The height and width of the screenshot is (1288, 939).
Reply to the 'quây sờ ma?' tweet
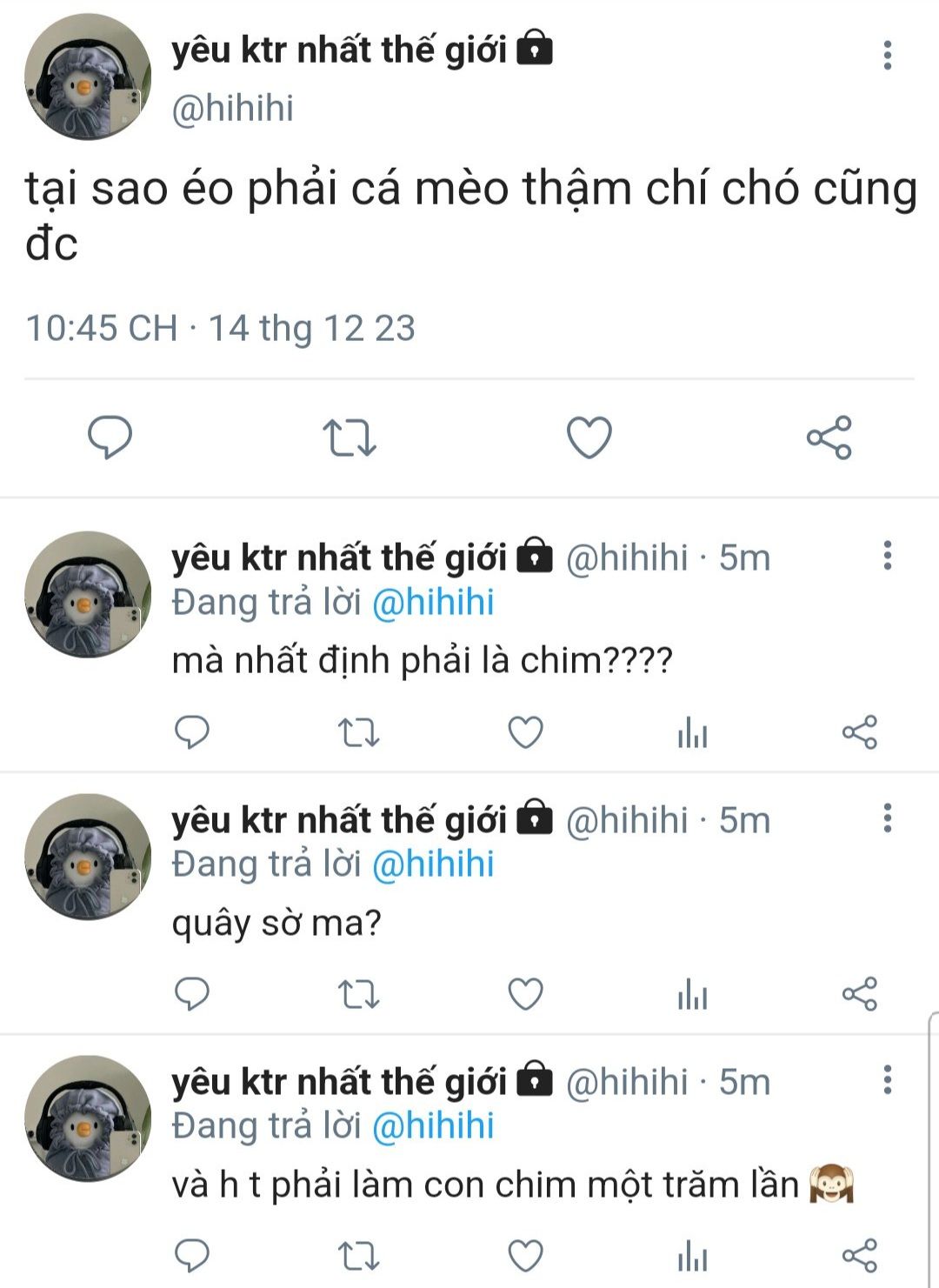point(191,993)
